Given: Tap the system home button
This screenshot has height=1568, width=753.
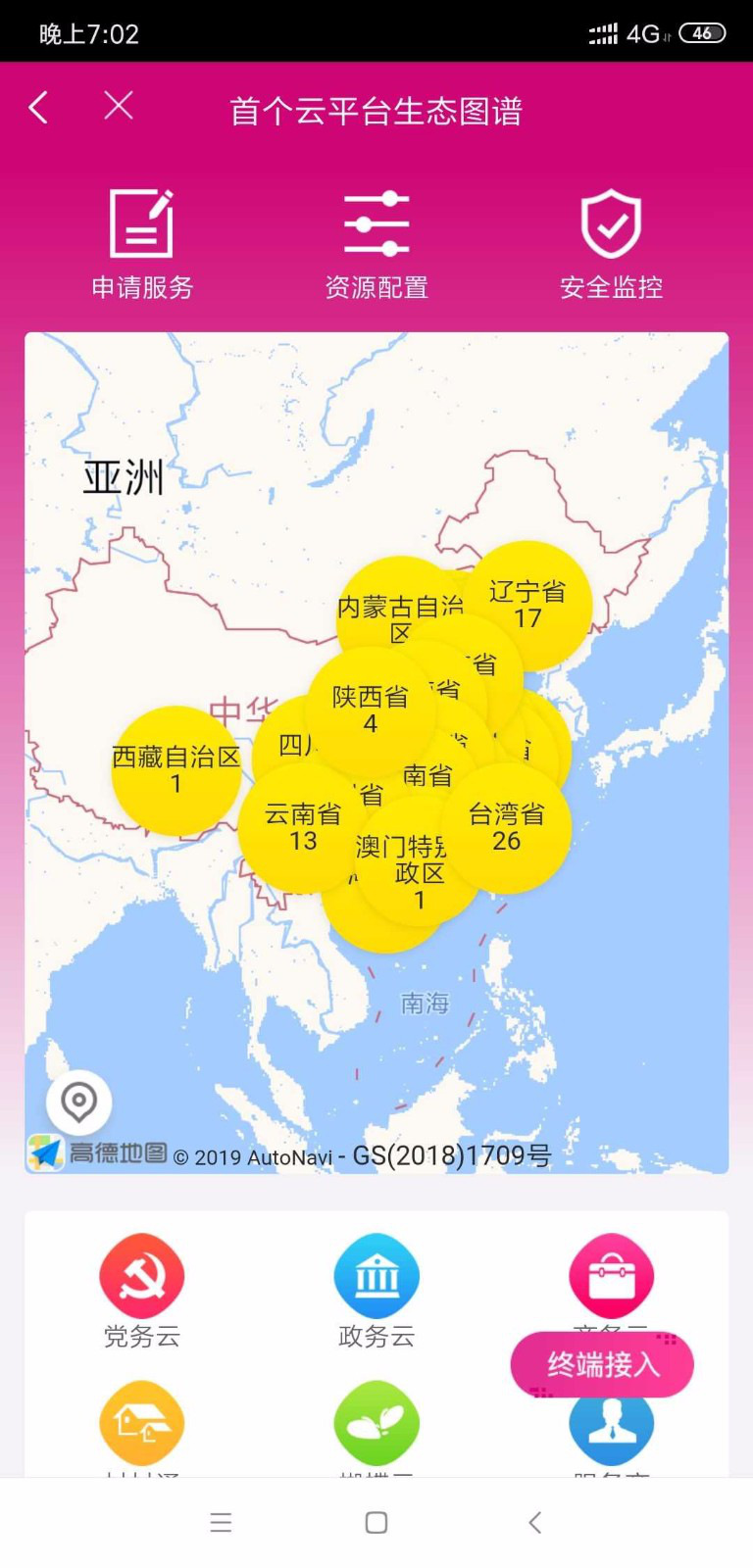Looking at the screenshot, I should point(376,1522).
